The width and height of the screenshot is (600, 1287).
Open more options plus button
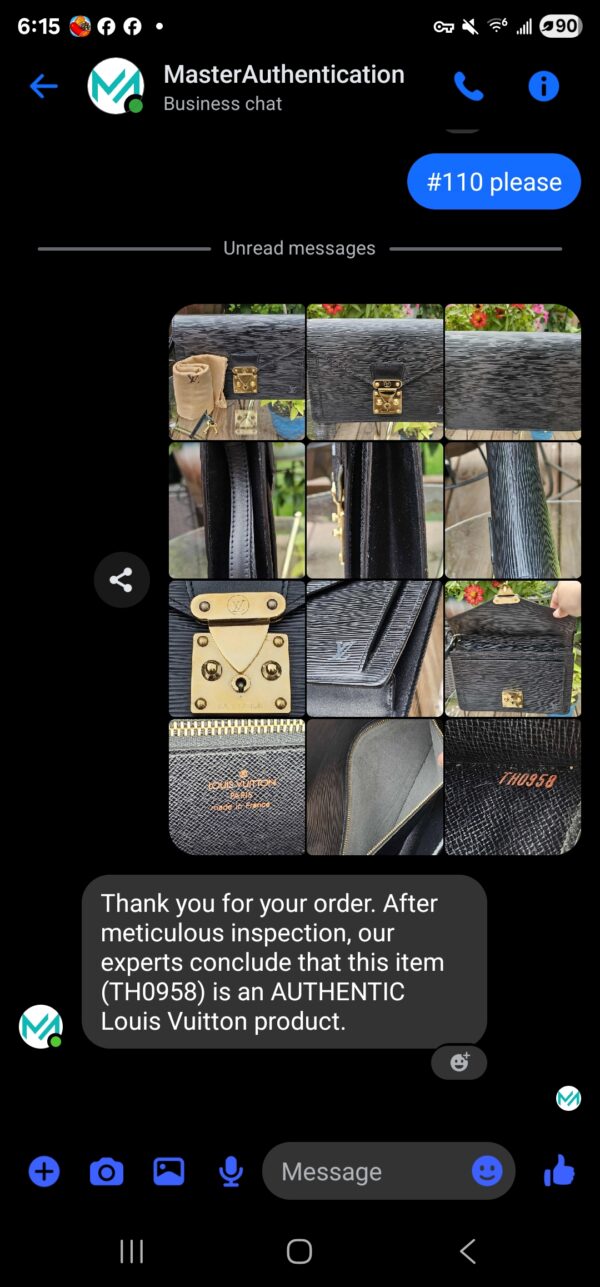coord(44,1170)
